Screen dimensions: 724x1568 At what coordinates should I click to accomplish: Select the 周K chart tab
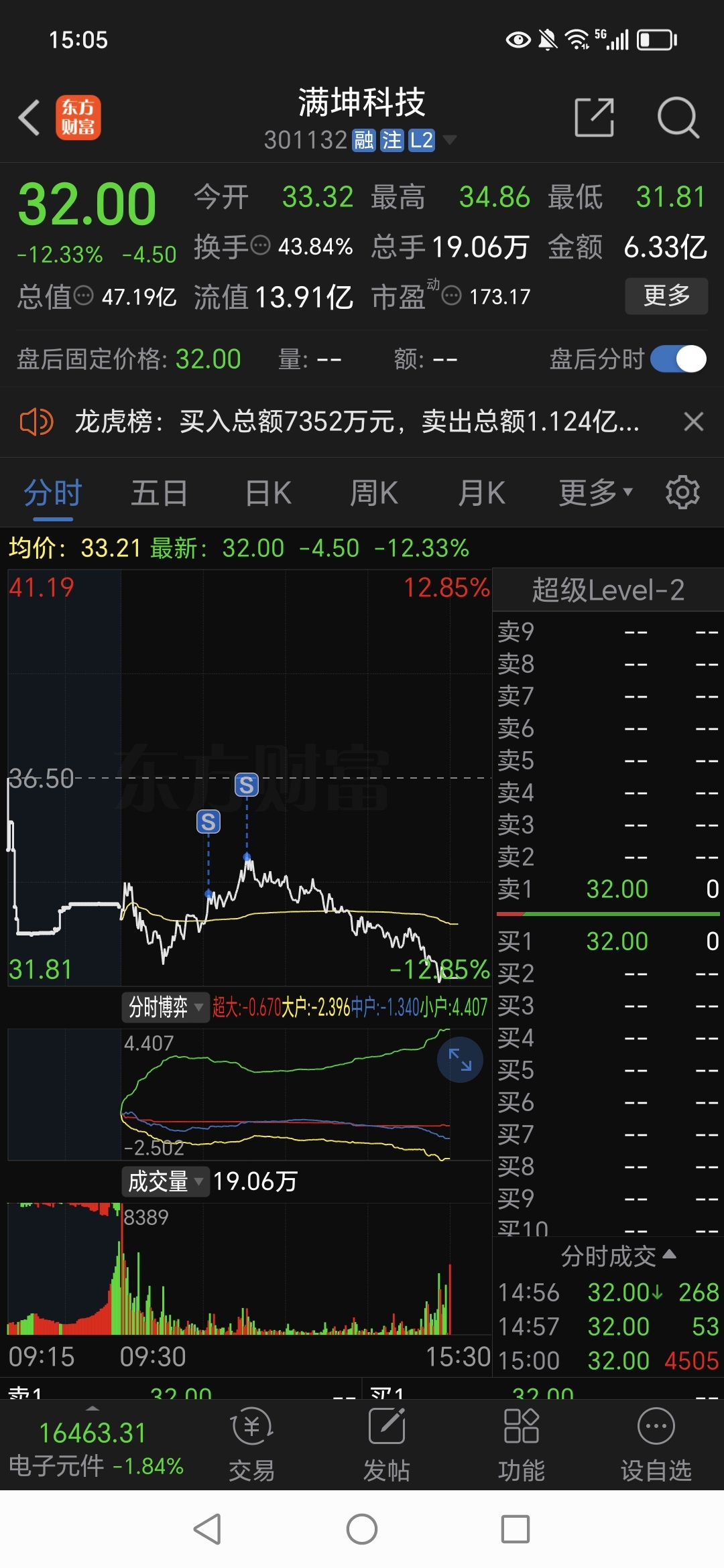pos(373,494)
